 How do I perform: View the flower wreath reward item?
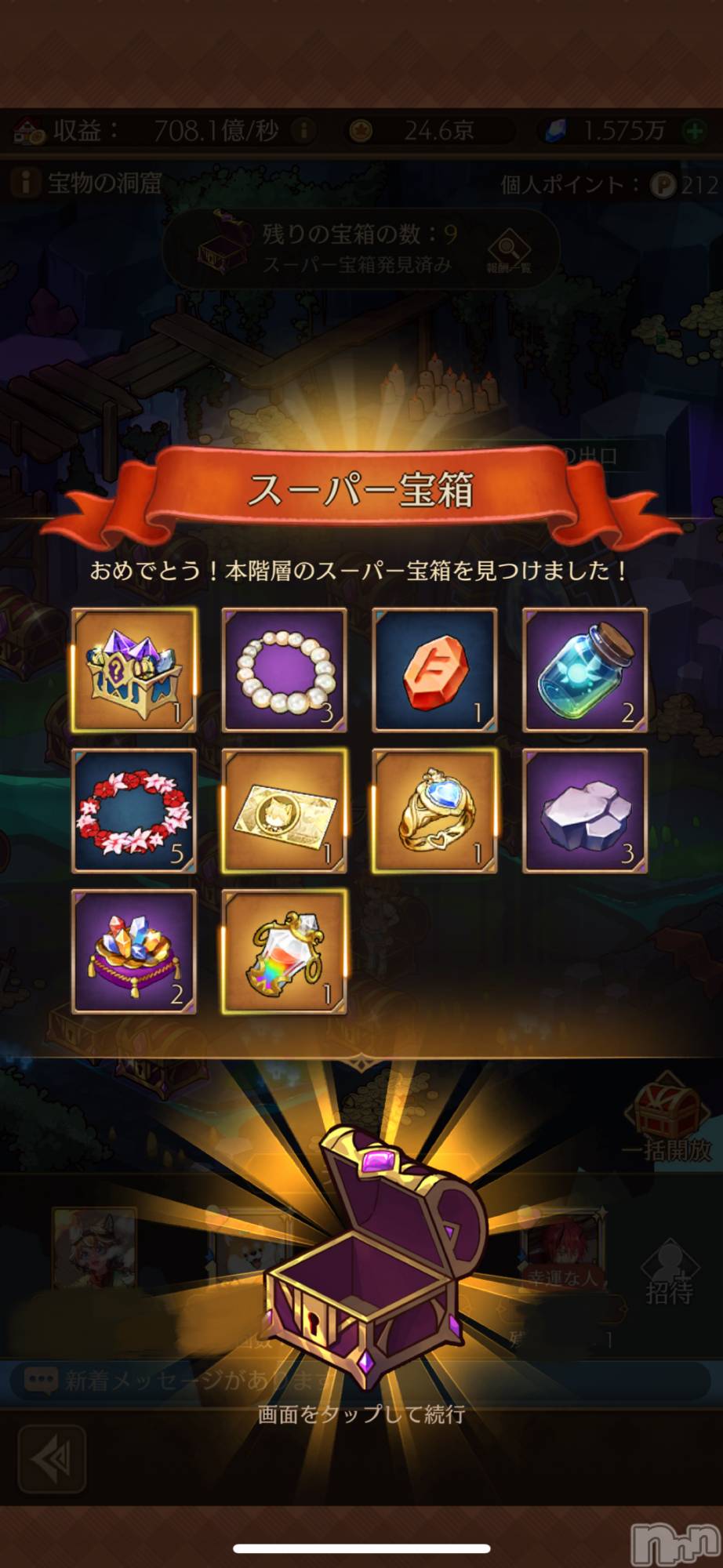click(x=134, y=811)
